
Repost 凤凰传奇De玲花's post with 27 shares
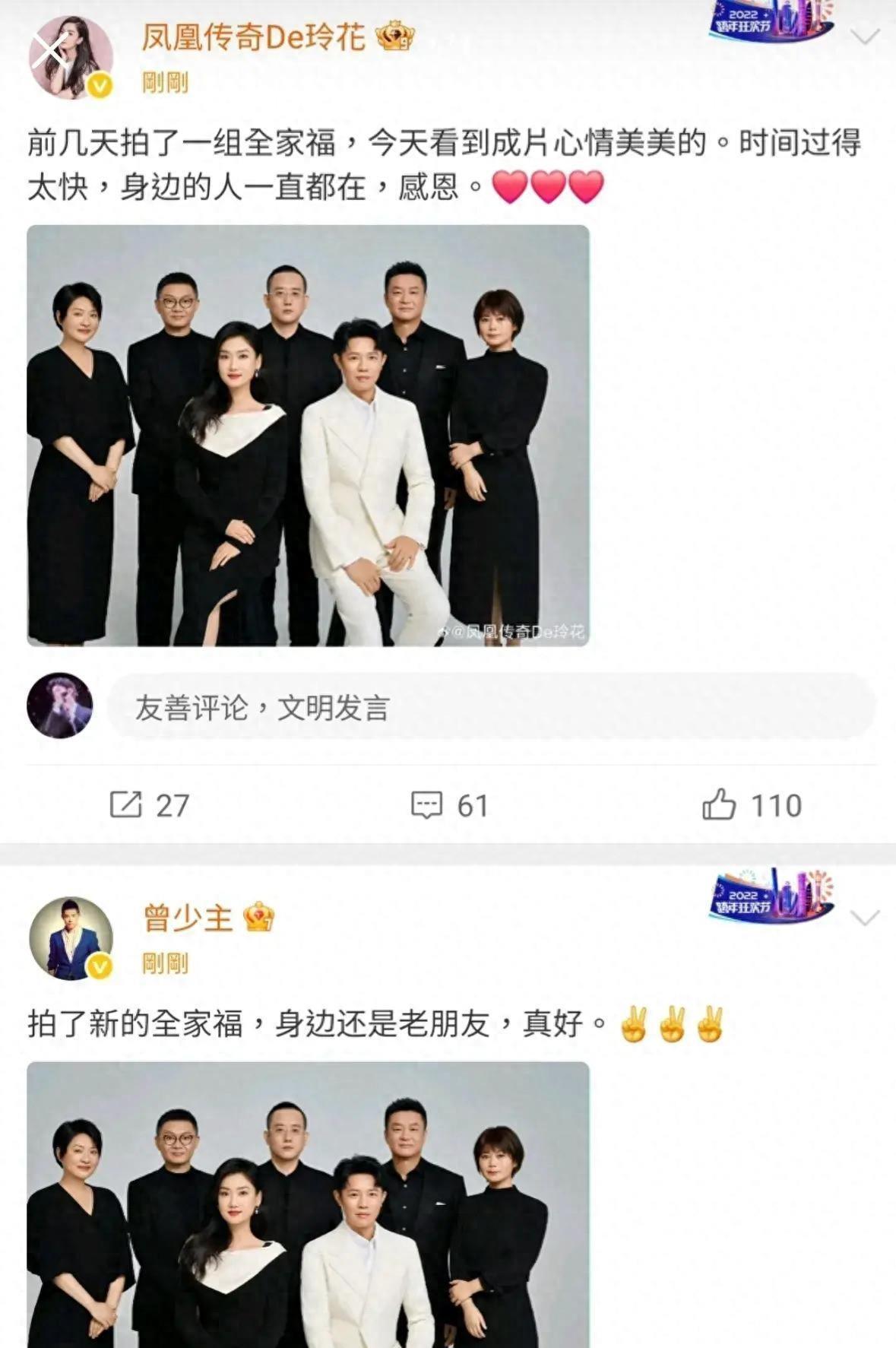149,805
